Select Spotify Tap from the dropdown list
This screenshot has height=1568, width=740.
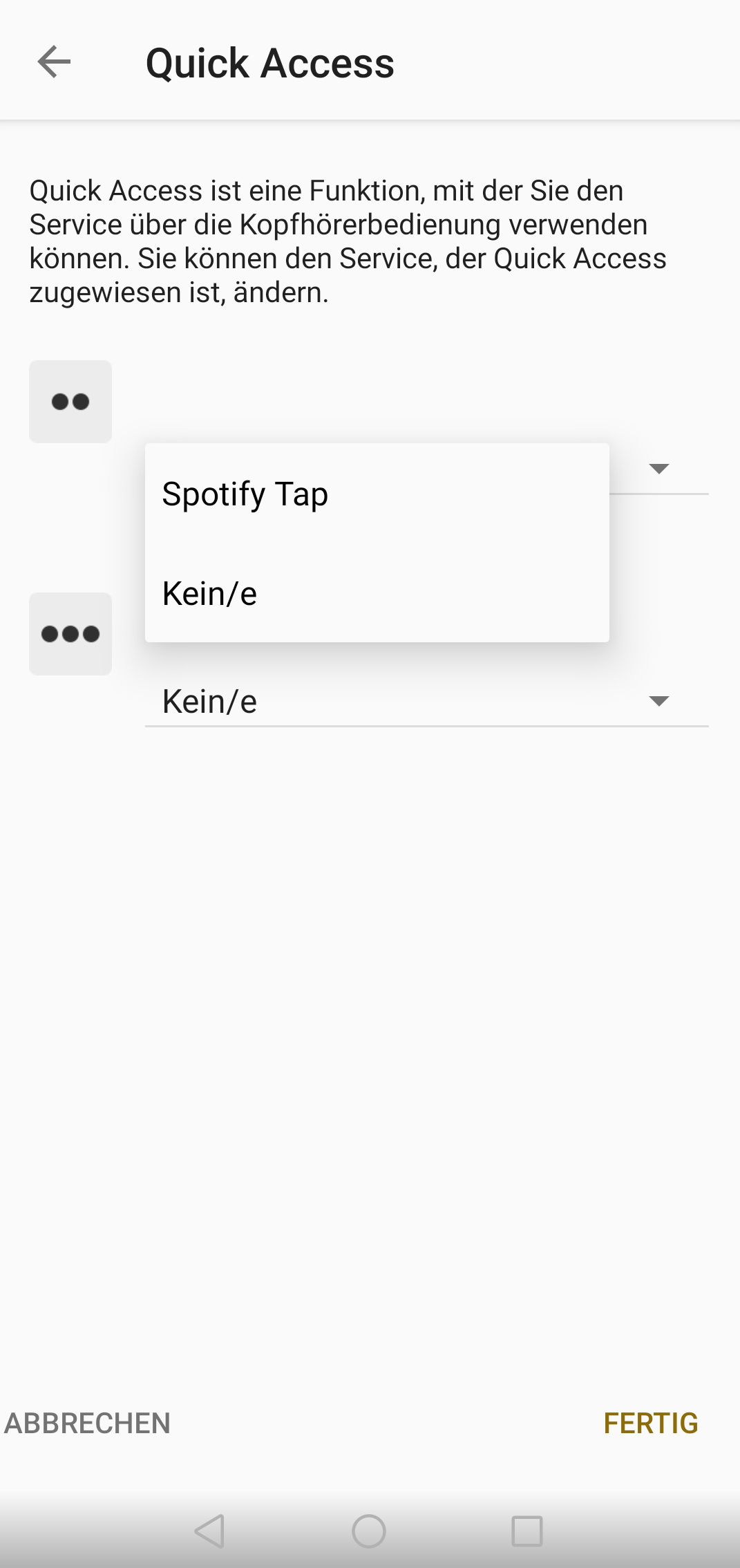[377, 494]
